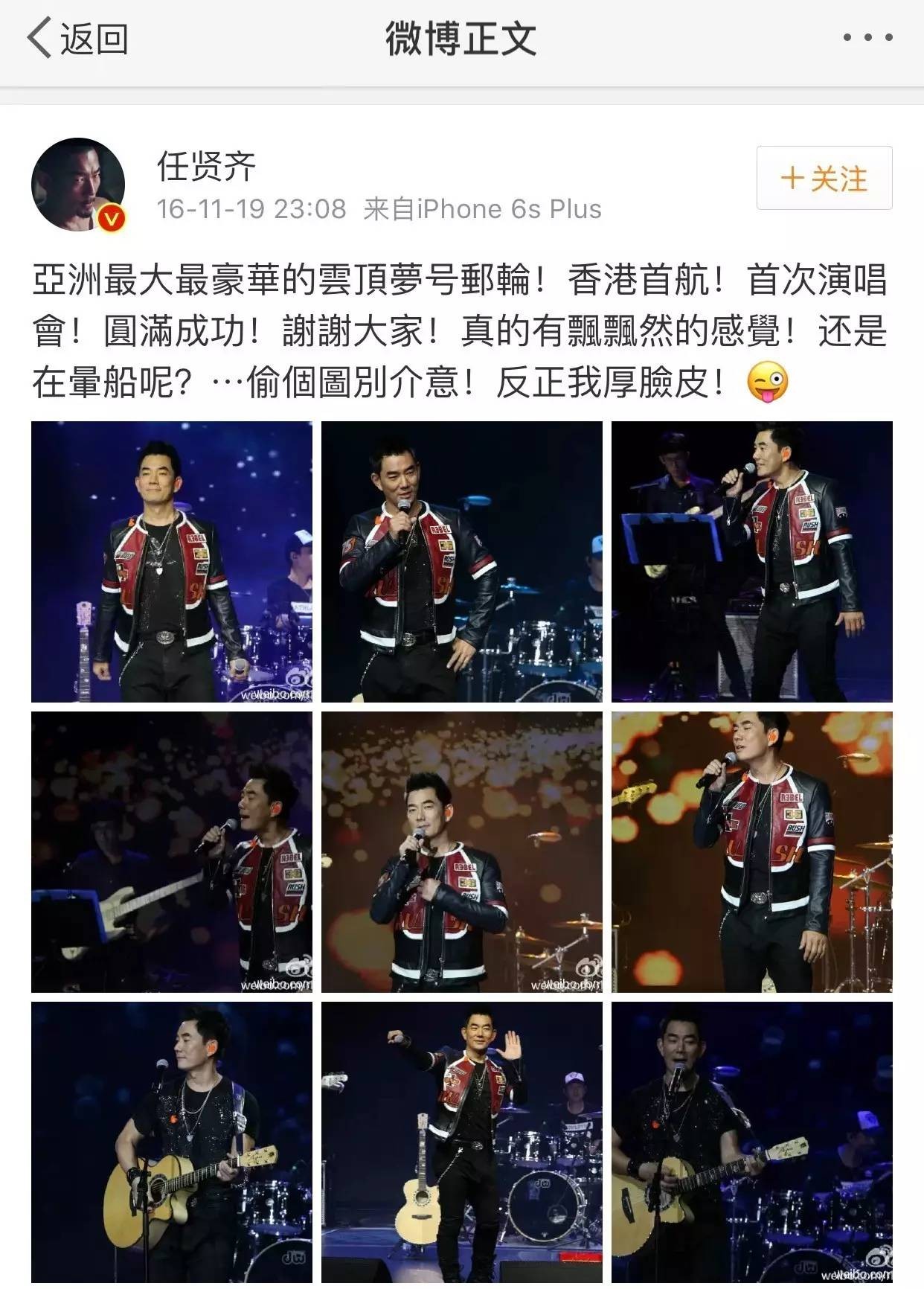Open the three-dot overflow menu
924x1289 pixels.
click(867, 37)
